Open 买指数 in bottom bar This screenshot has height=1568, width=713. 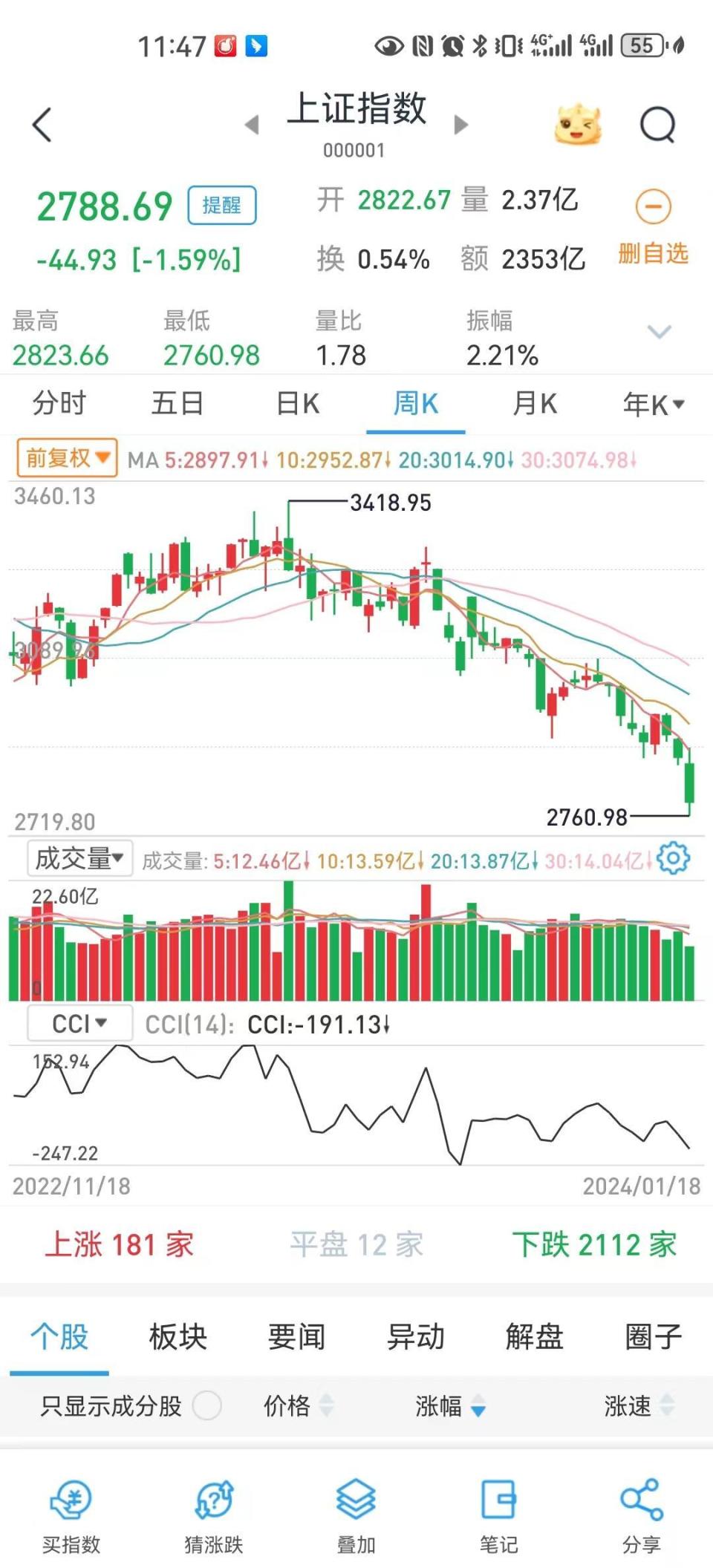pyautogui.click(x=71, y=1515)
